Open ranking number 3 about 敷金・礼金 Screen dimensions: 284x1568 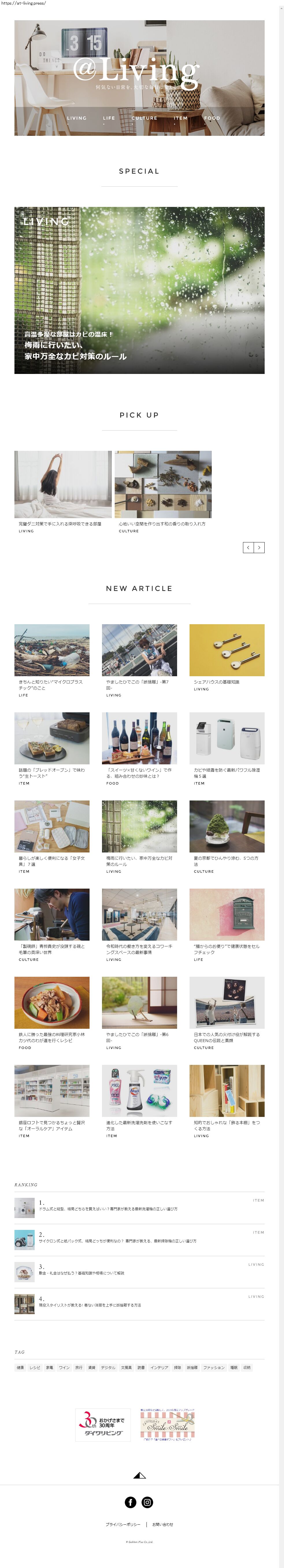pyautogui.click(x=81, y=1273)
